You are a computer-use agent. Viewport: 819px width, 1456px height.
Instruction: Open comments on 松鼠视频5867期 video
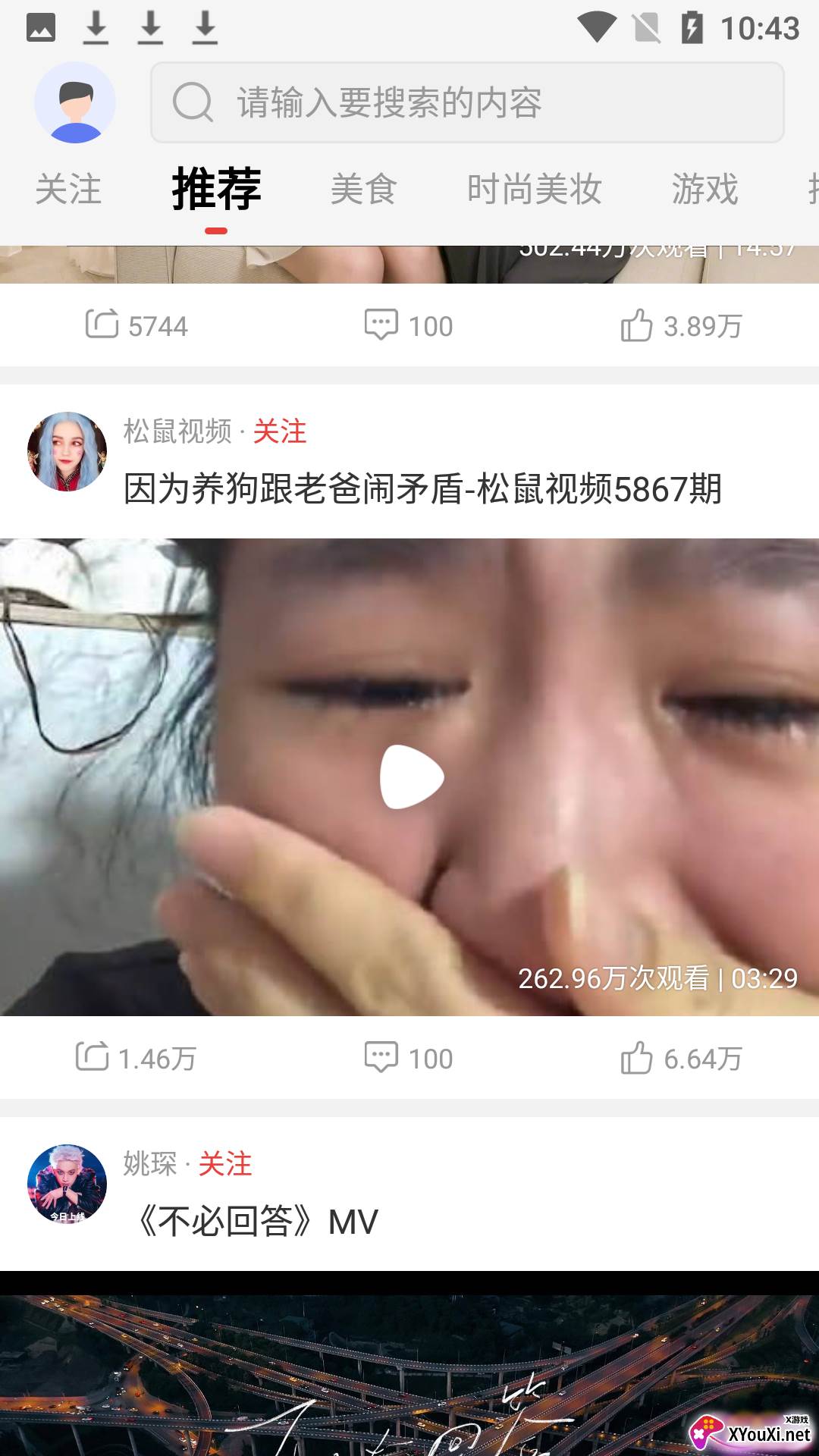click(409, 1058)
